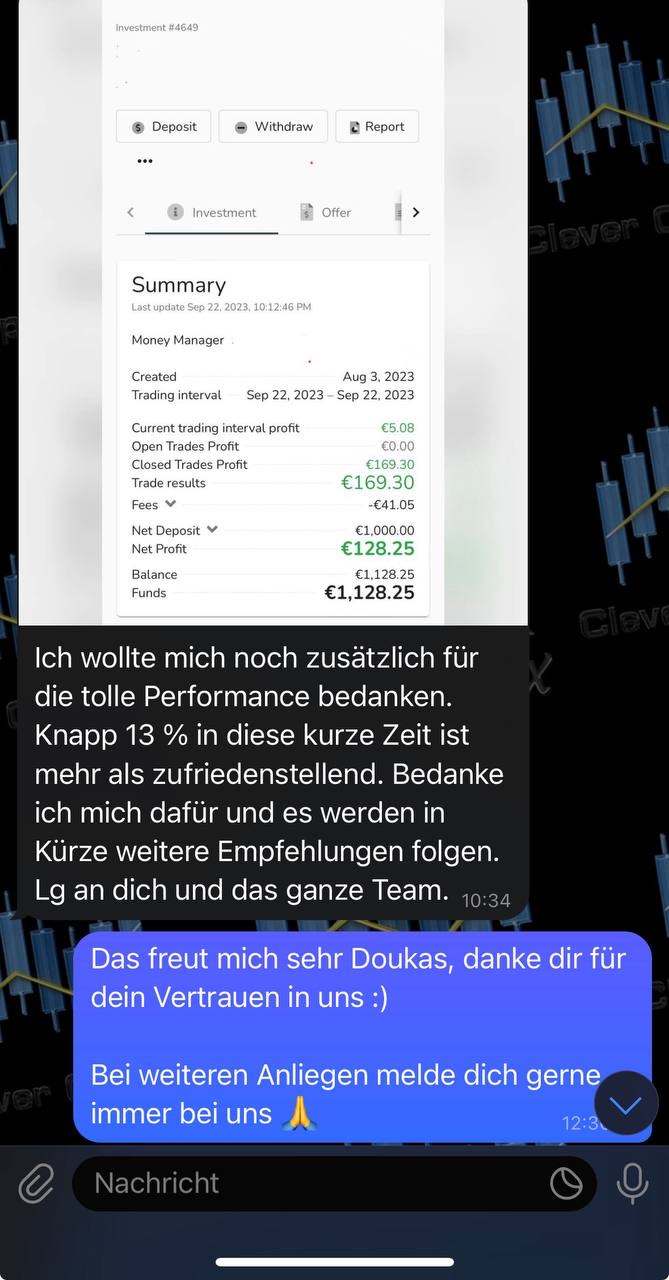Screen dimensions: 669x1280
Task: Tap the microphone to record voice message
Action: [632, 1184]
